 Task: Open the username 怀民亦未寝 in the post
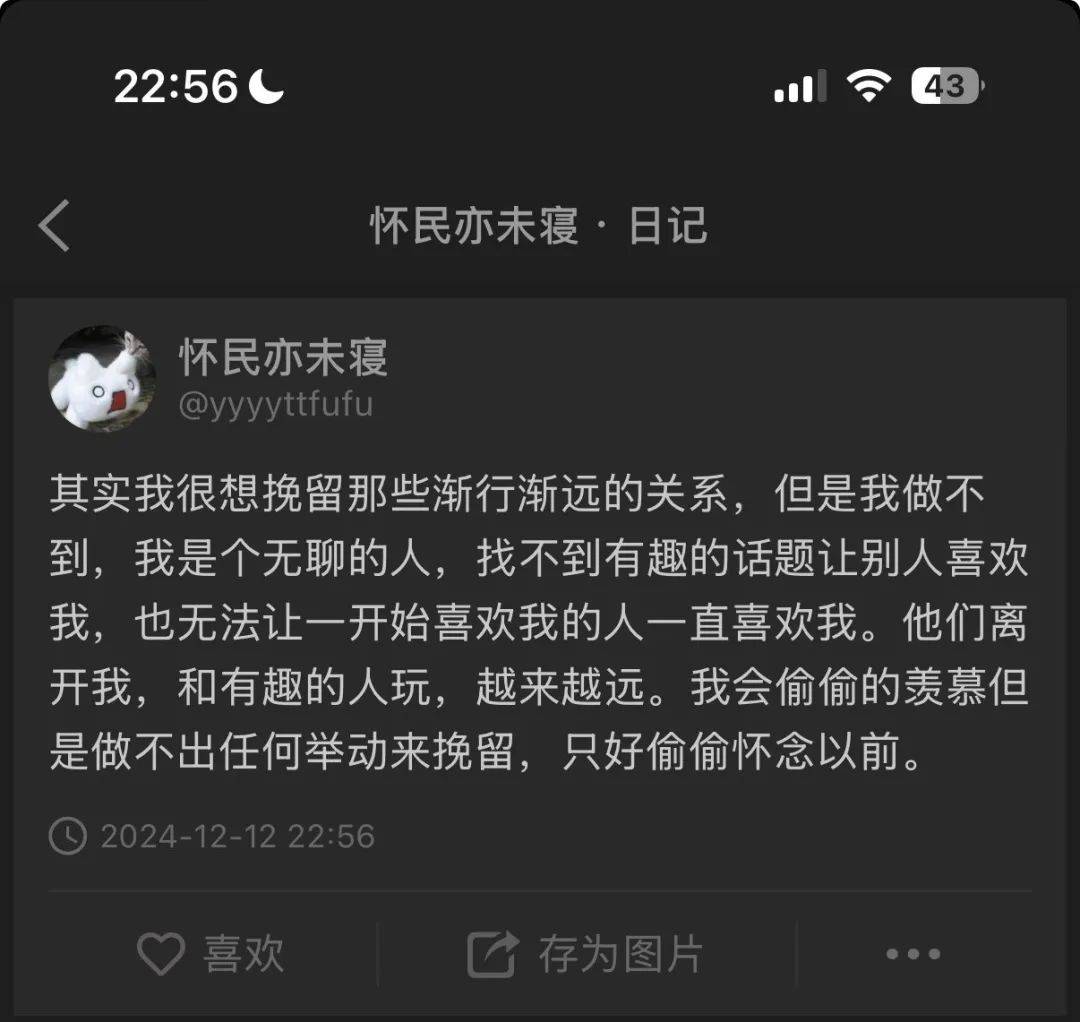tap(283, 357)
